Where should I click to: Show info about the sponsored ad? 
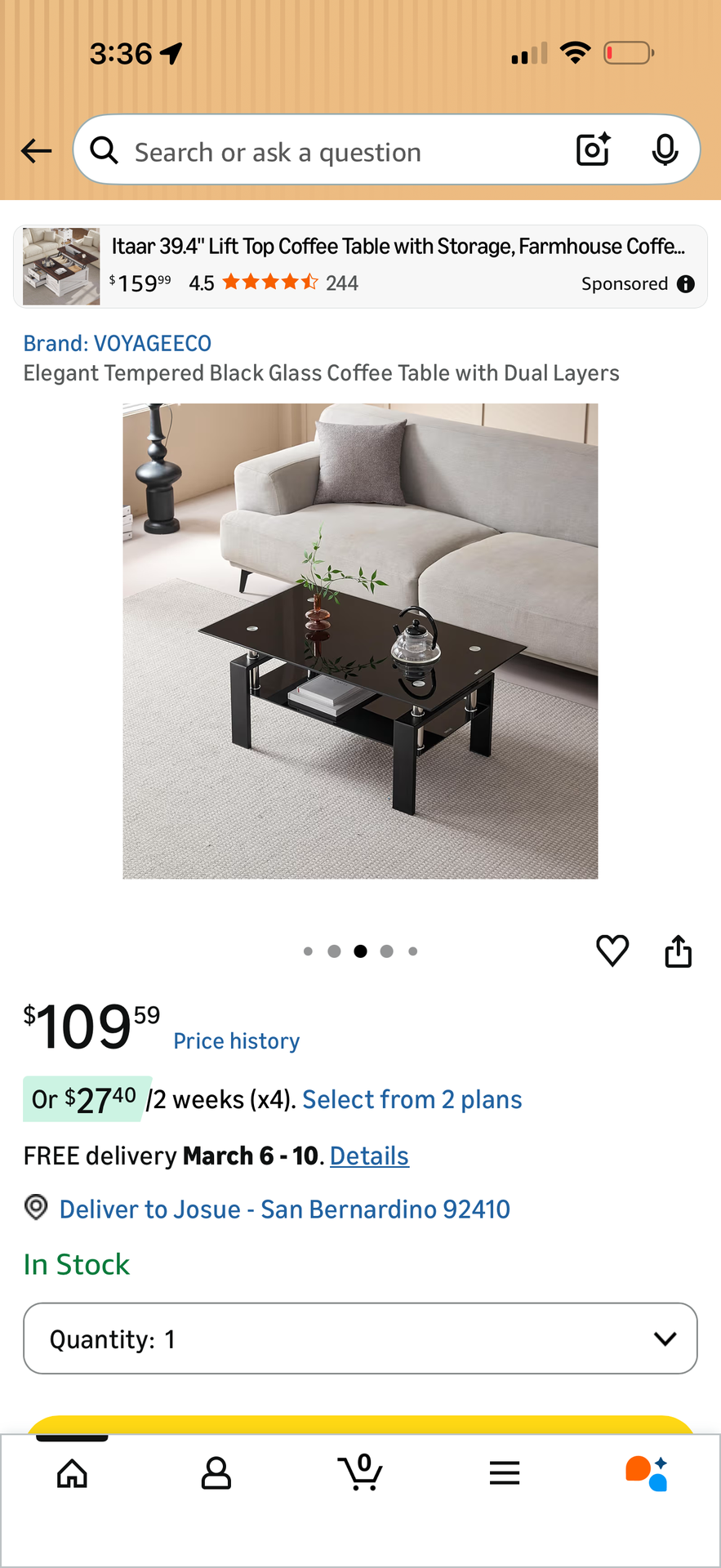pos(686,284)
